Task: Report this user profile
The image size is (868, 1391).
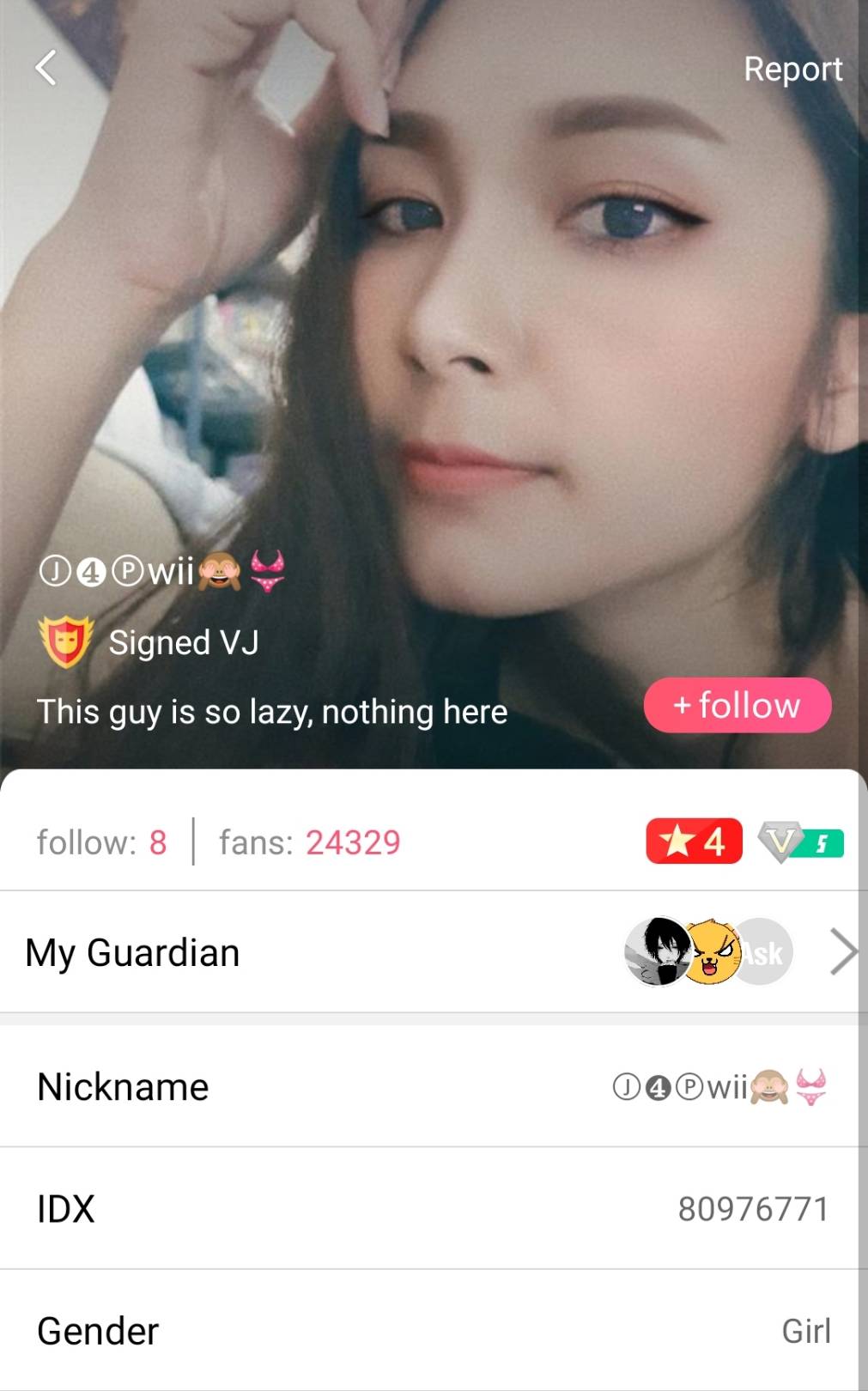Action: pyautogui.click(x=792, y=69)
